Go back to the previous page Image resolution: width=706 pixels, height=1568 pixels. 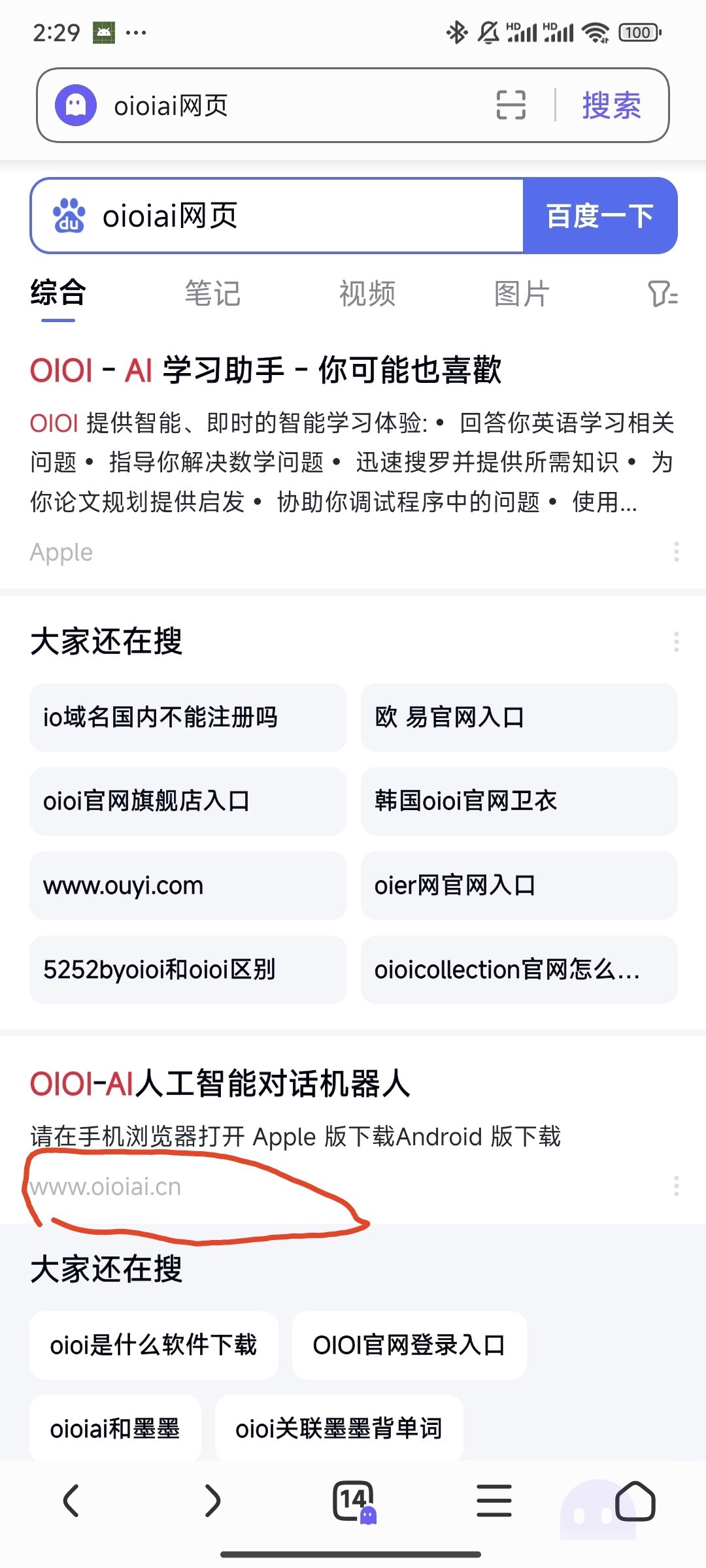(71, 1500)
